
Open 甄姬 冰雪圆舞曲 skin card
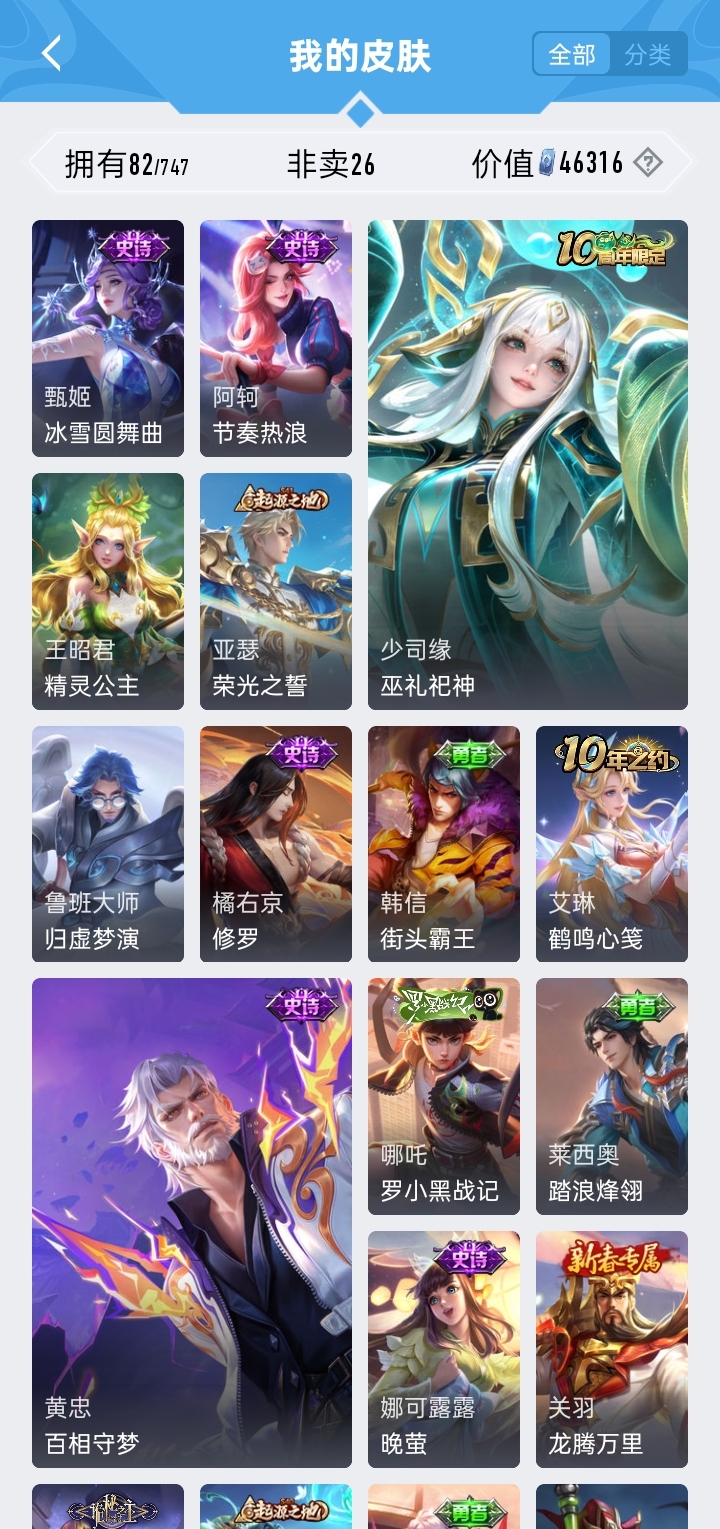pyautogui.click(x=108, y=338)
